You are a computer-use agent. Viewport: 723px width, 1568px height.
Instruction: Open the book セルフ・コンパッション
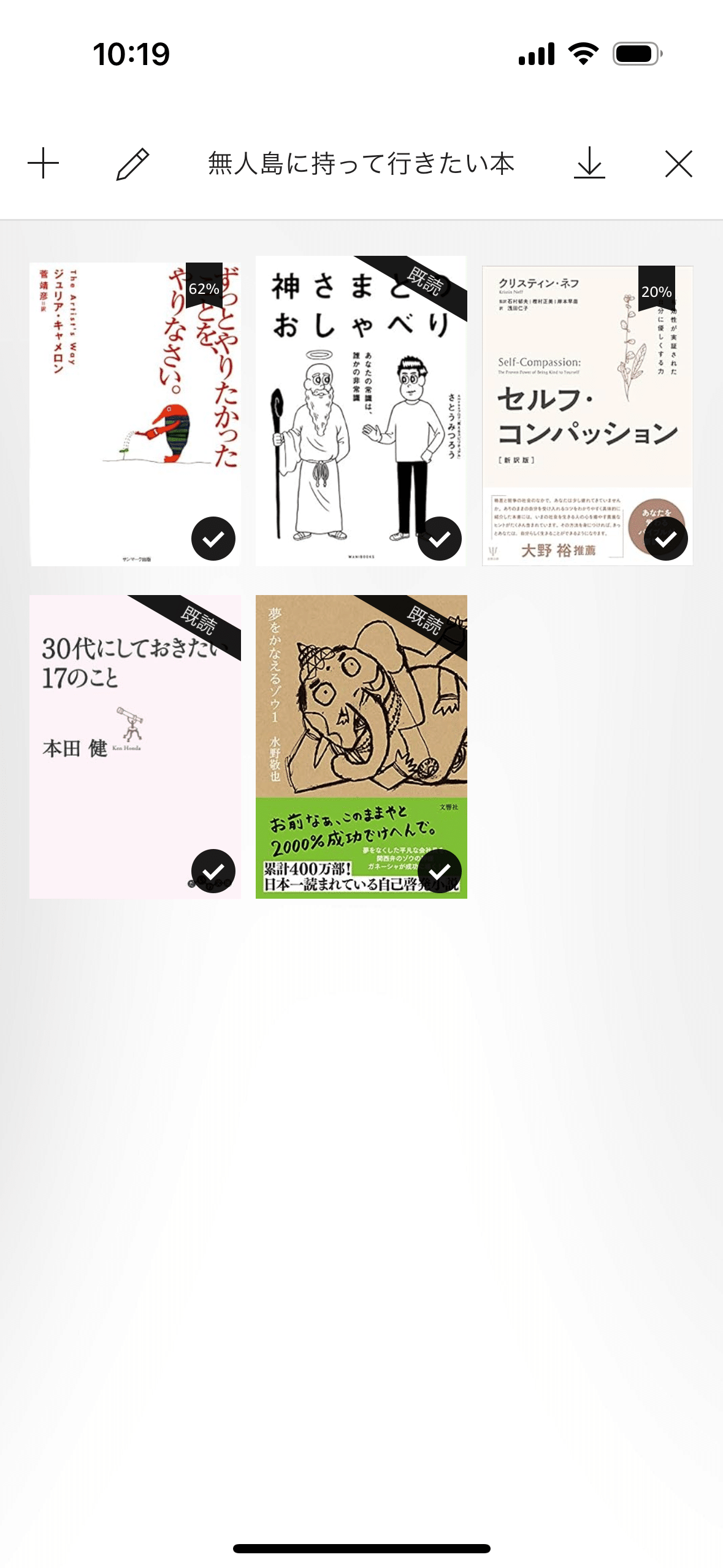(587, 415)
